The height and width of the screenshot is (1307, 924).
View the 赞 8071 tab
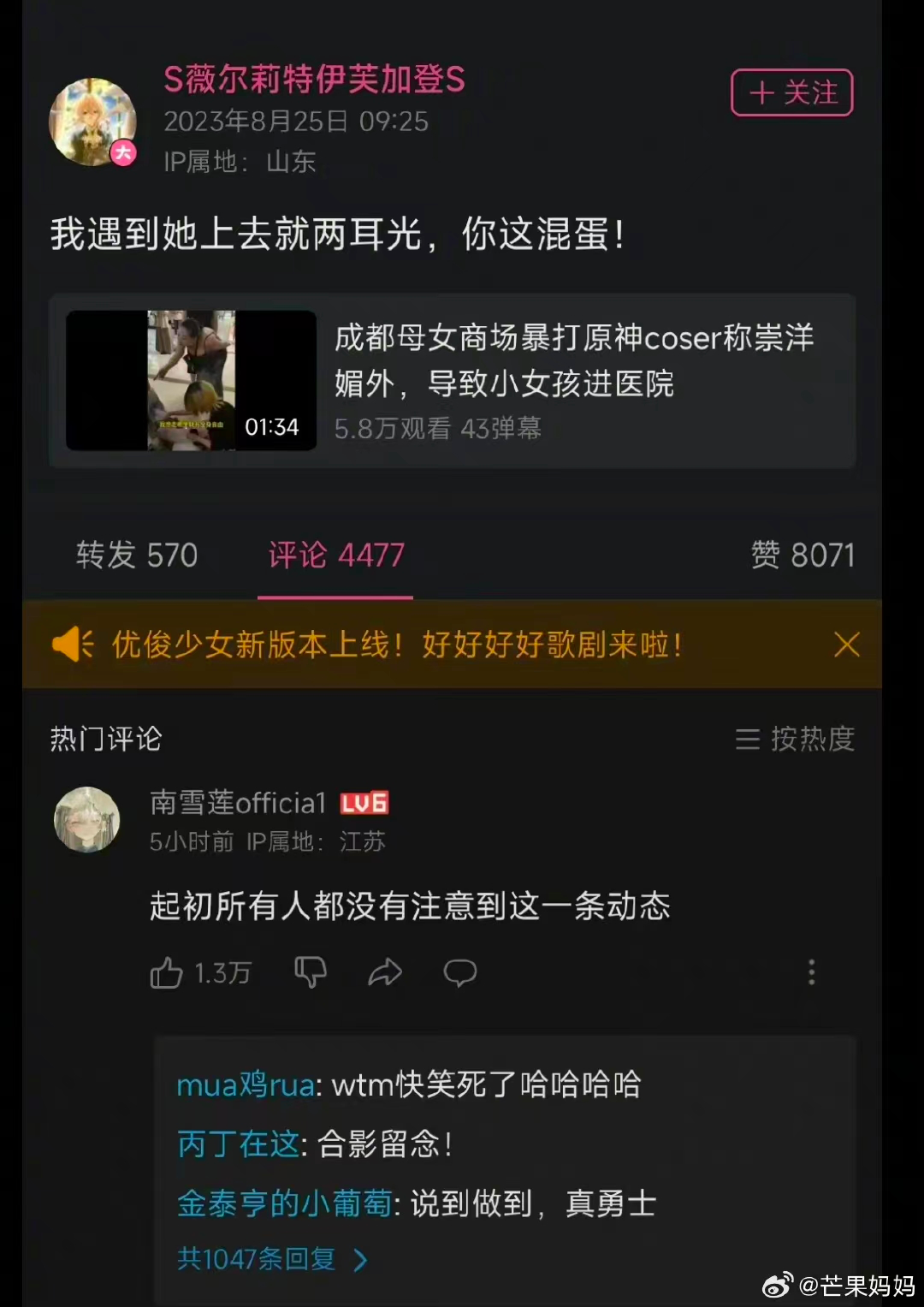(x=802, y=555)
